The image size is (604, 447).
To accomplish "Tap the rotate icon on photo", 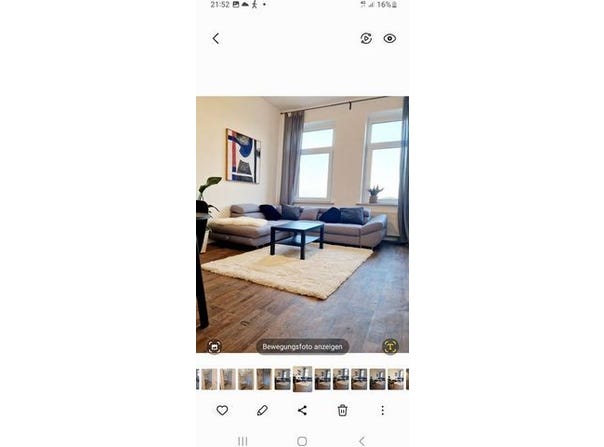I will click(390, 347).
